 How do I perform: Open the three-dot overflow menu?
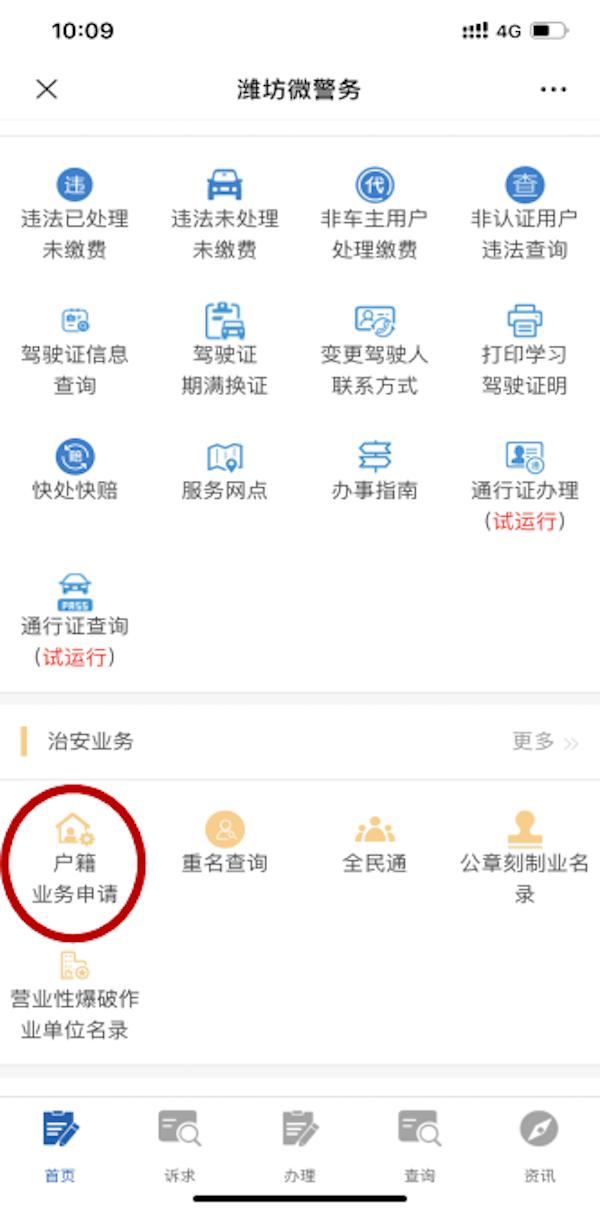pyautogui.click(x=553, y=90)
